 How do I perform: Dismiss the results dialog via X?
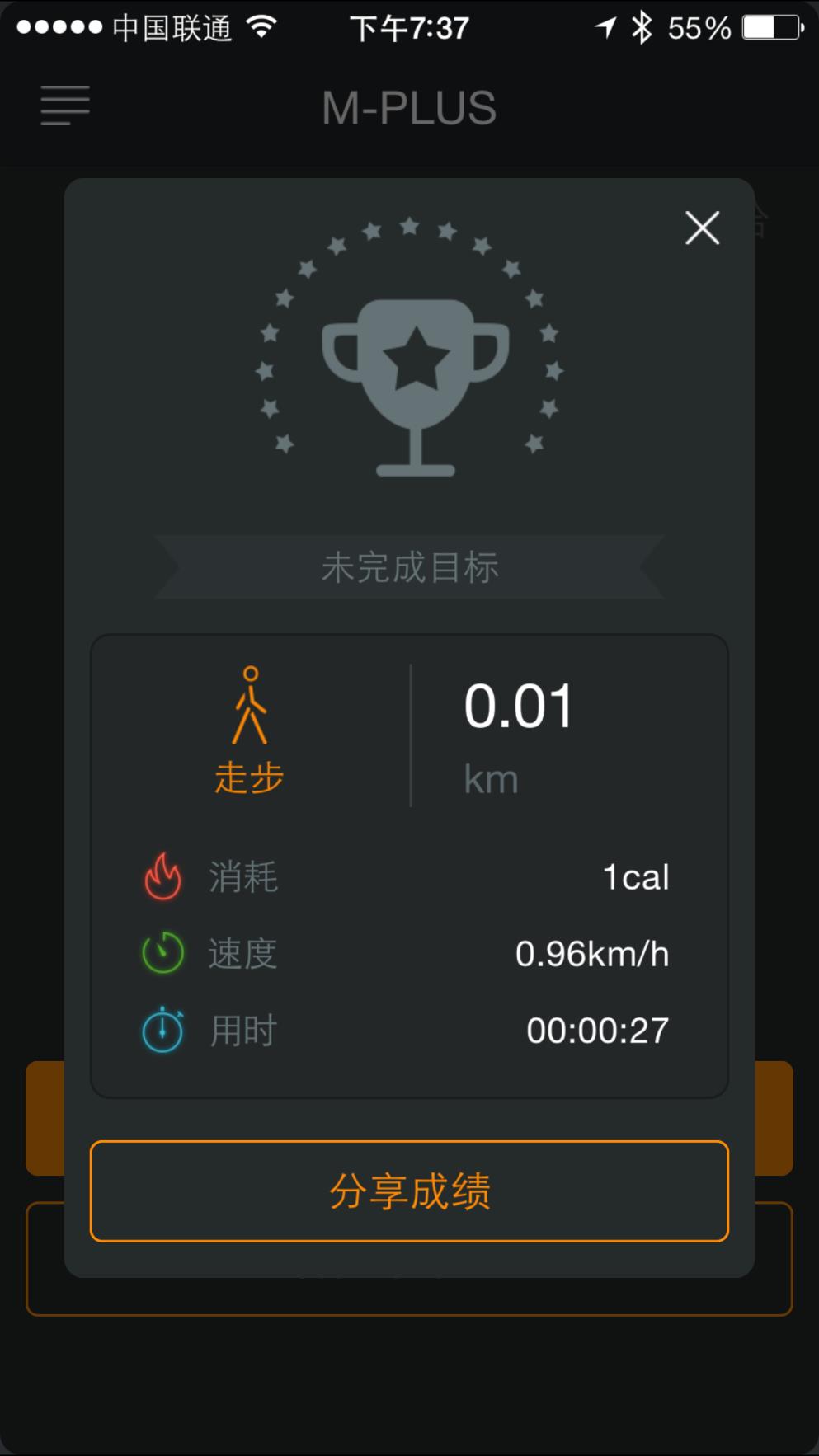[x=702, y=228]
